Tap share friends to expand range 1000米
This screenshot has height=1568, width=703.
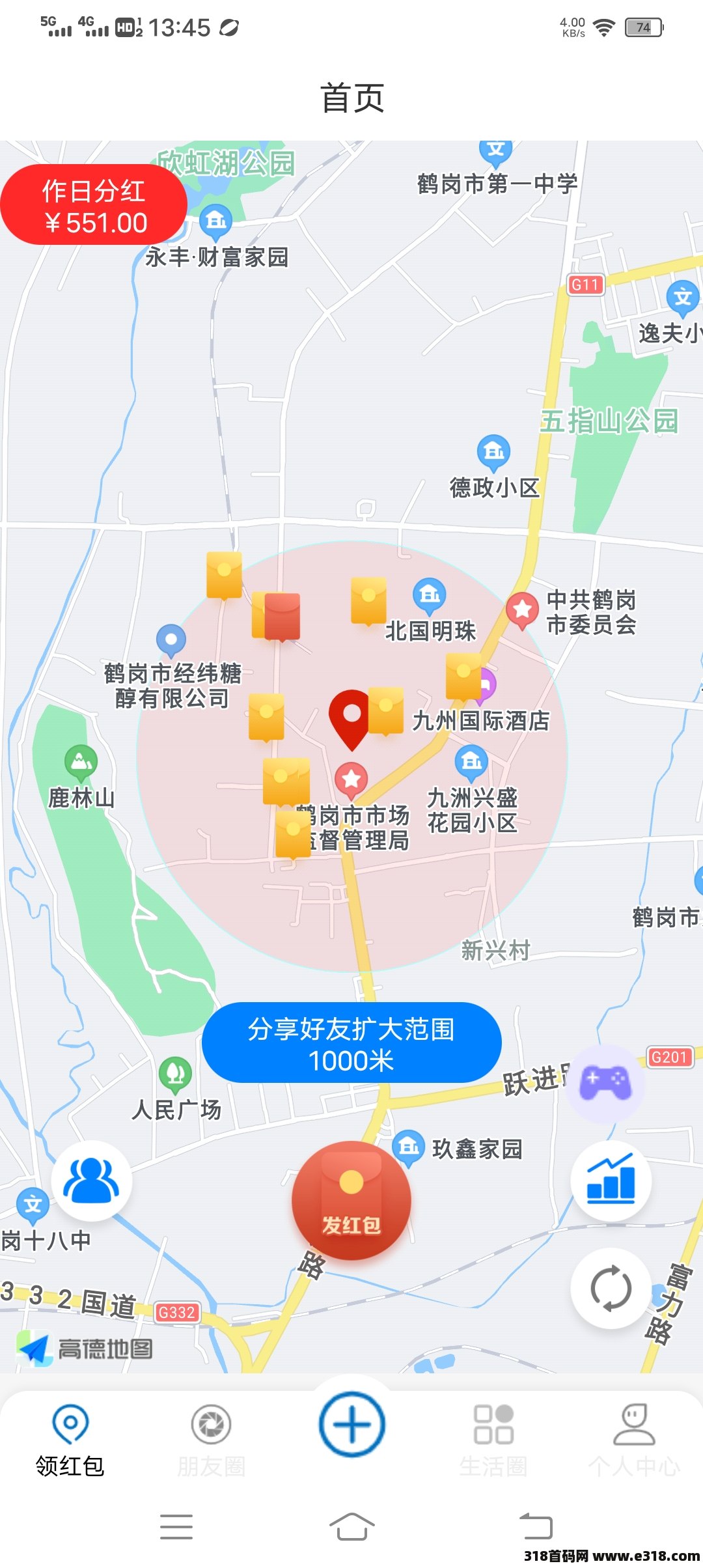click(351, 1043)
